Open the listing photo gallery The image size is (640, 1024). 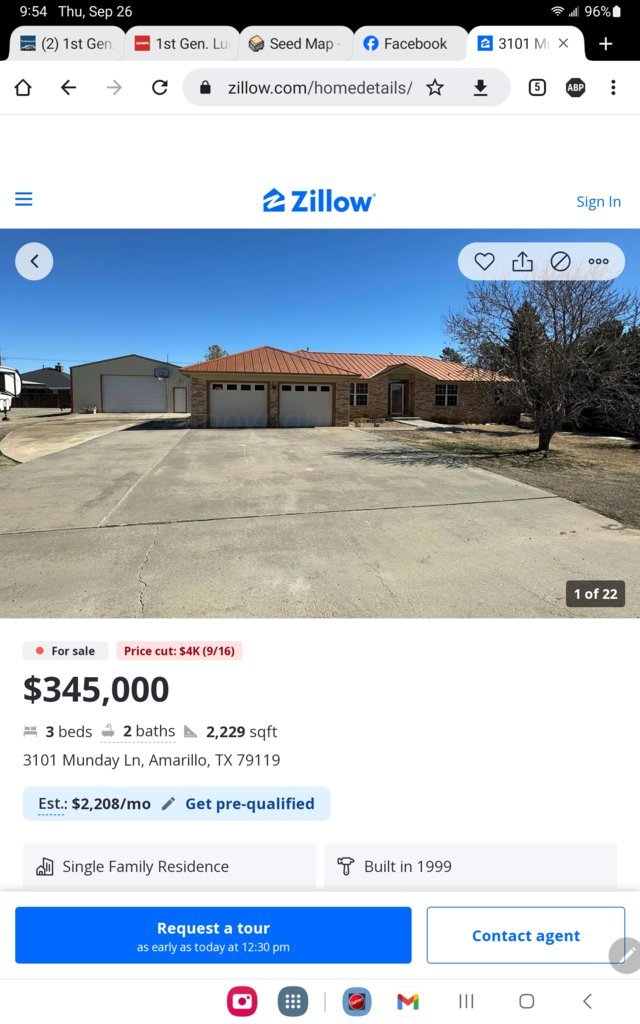tap(320, 430)
